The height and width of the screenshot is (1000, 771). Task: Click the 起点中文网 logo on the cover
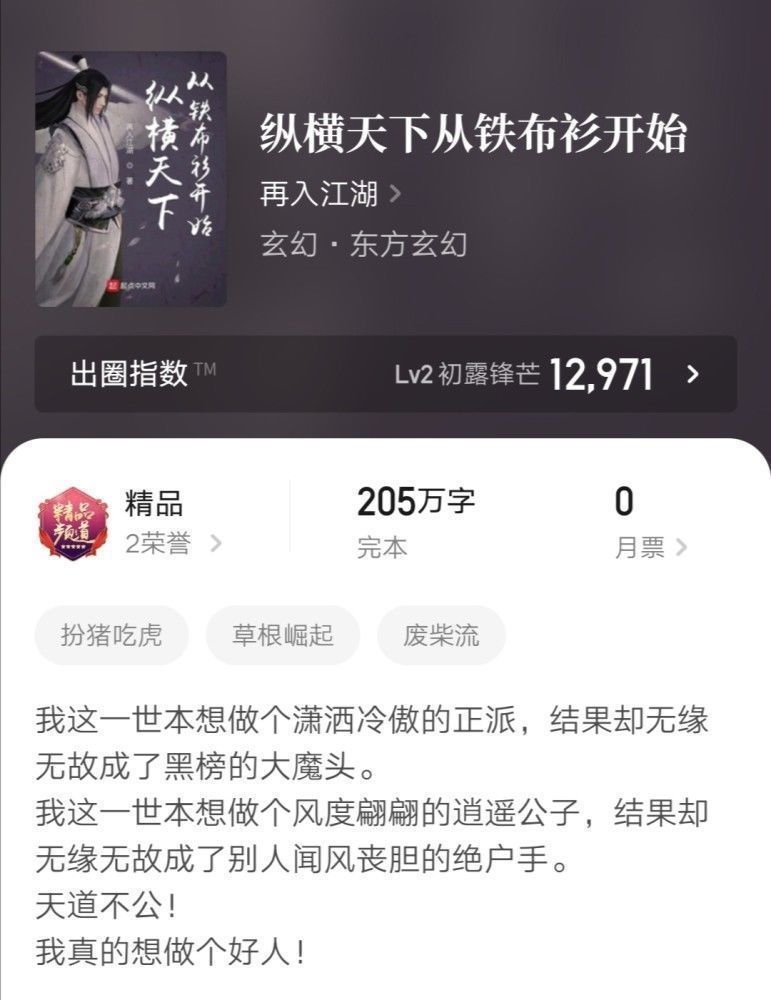pos(135,286)
